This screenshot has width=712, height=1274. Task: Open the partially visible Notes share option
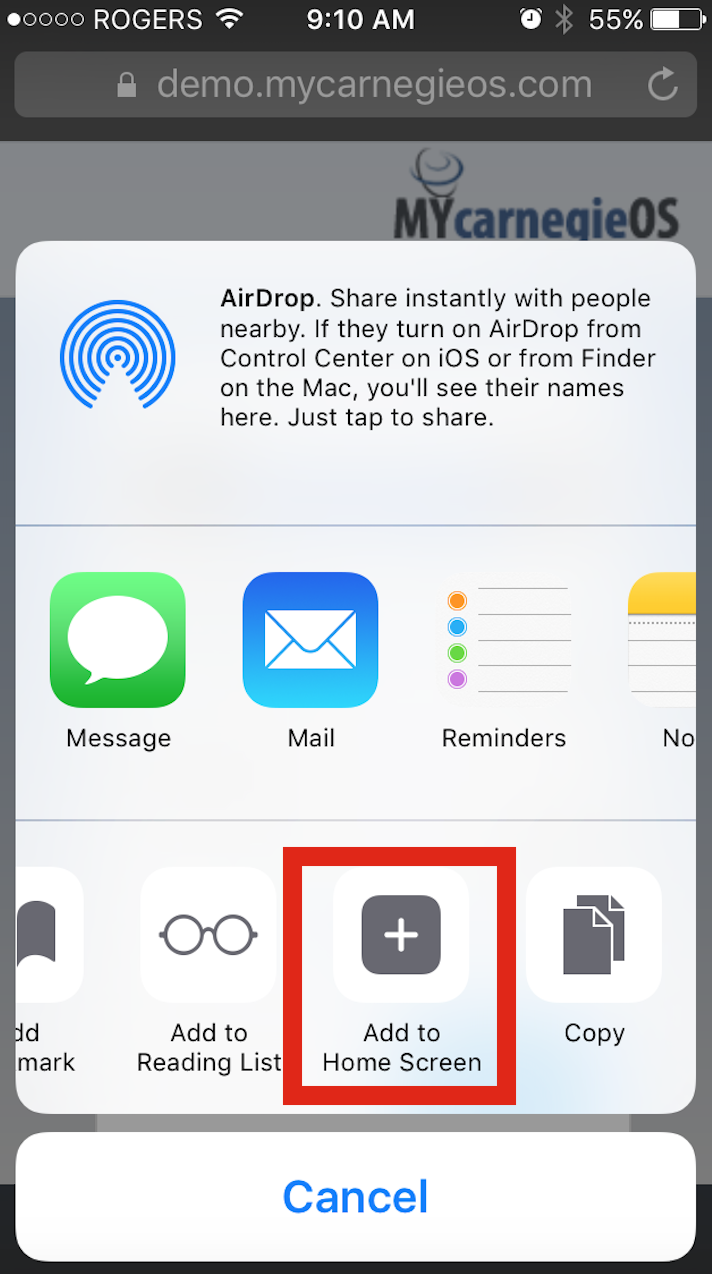click(662, 640)
